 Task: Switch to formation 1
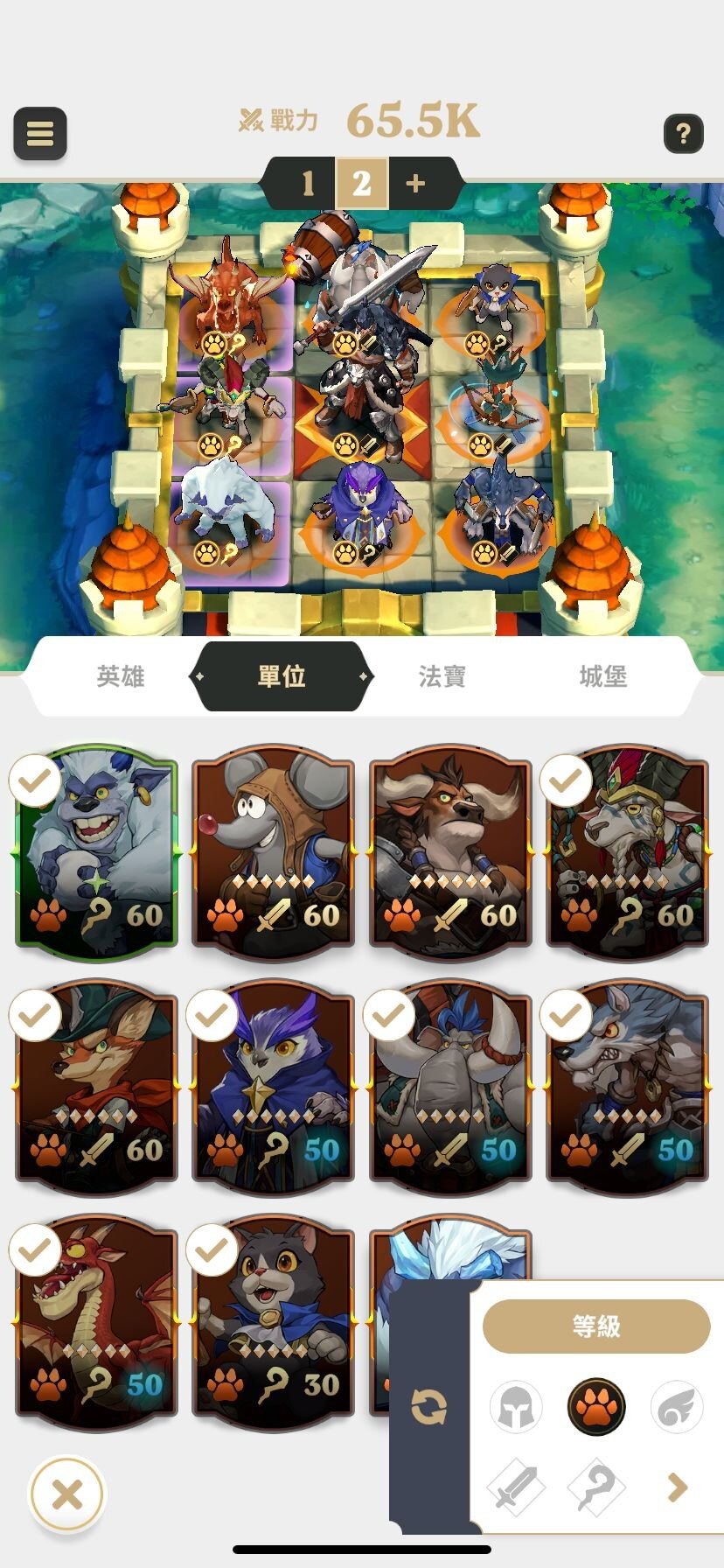tap(306, 184)
